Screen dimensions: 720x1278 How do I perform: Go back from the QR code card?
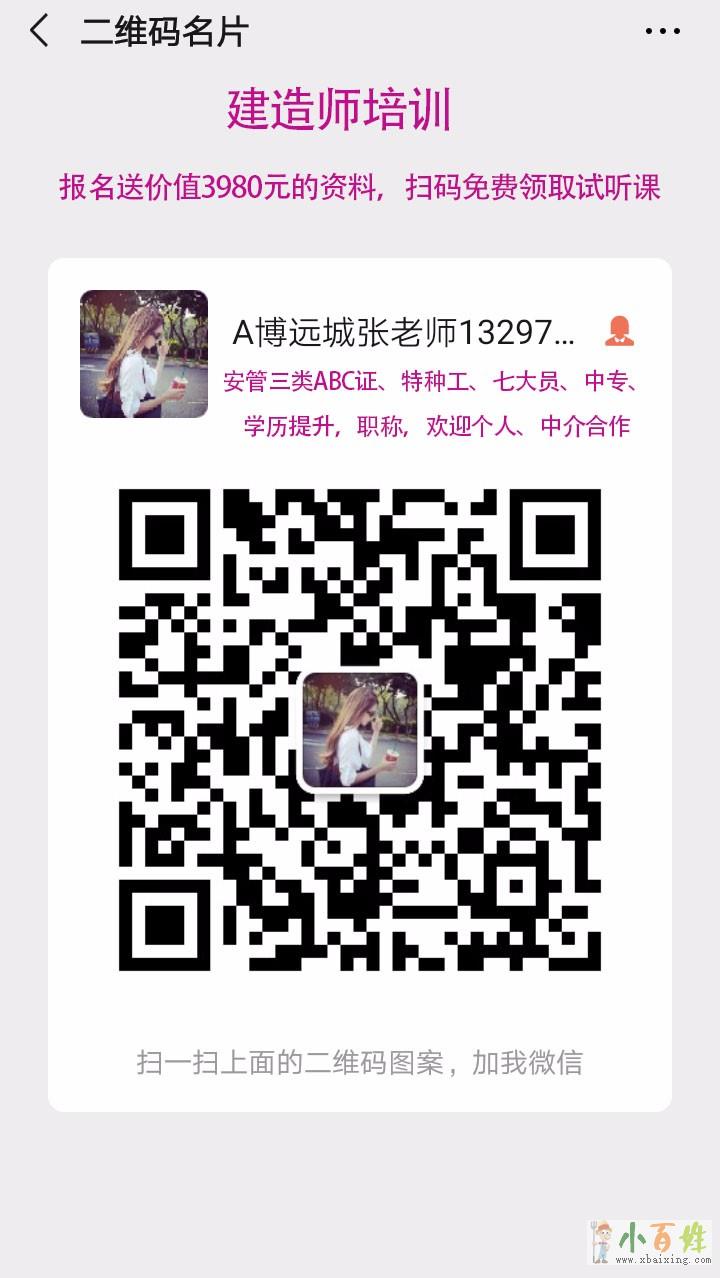click(x=39, y=31)
